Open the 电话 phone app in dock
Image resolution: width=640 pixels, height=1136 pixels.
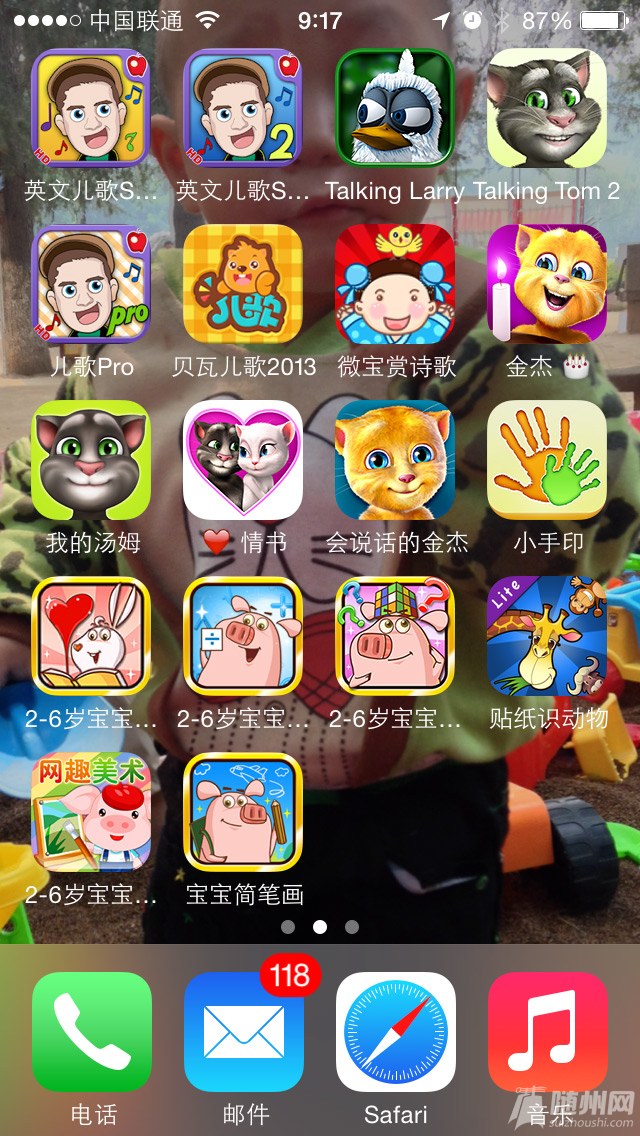(x=91, y=1031)
